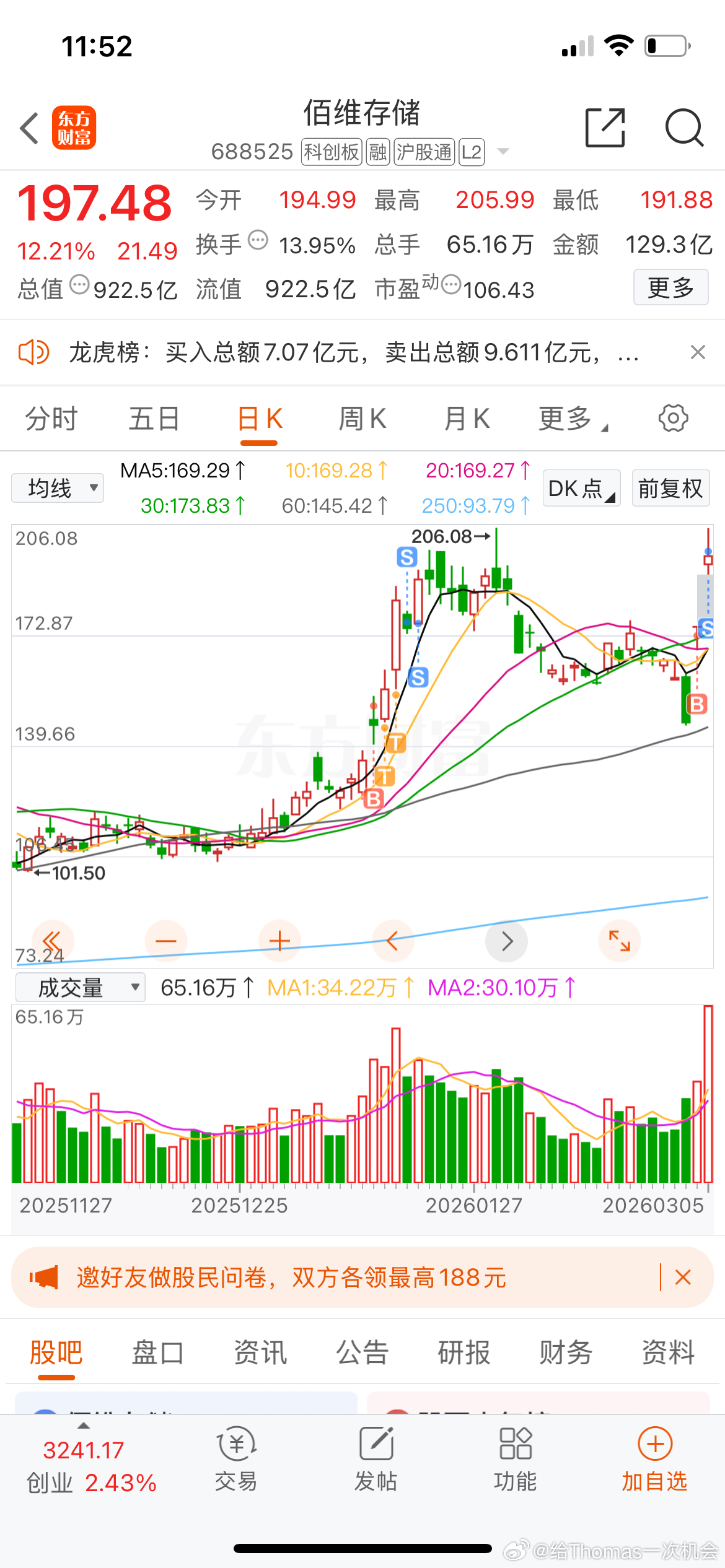Zoom out of the chart with minus icon
Screen dimensions: 725x1568
click(166, 941)
